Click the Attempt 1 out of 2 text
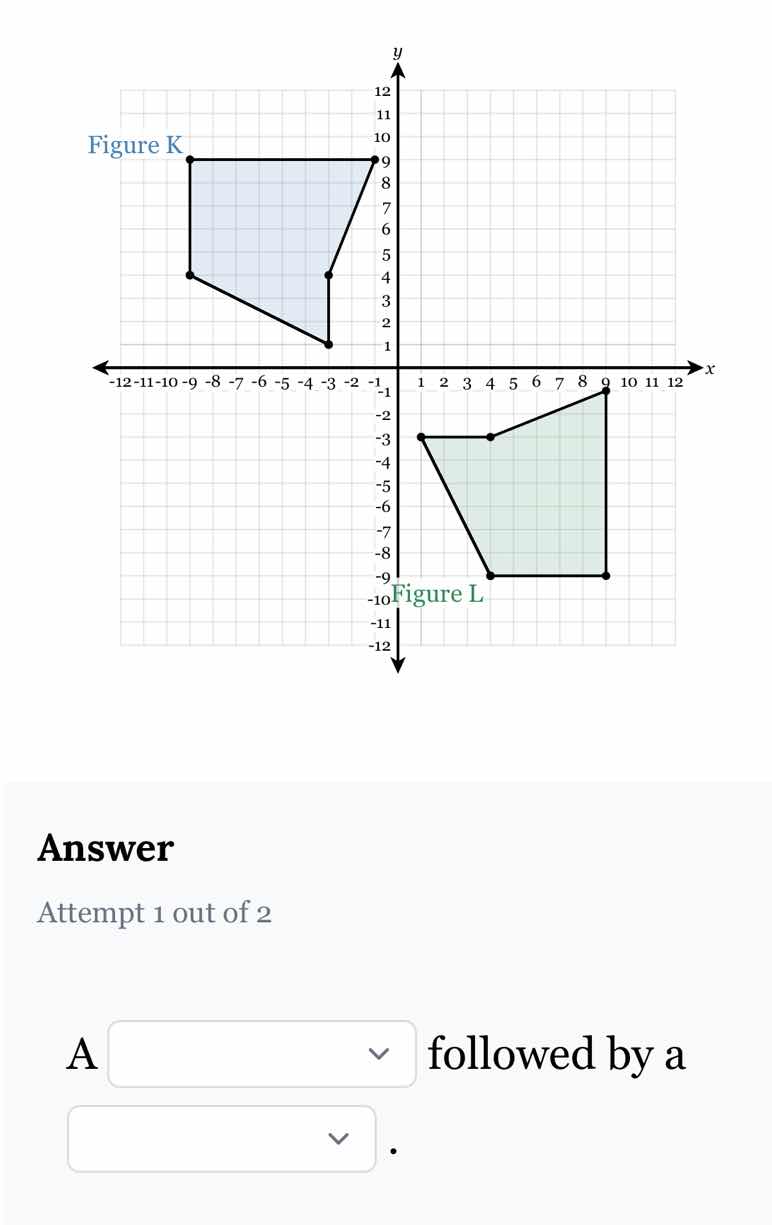Image resolution: width=772 pixels, height=1225 pixels. [155, 913]
